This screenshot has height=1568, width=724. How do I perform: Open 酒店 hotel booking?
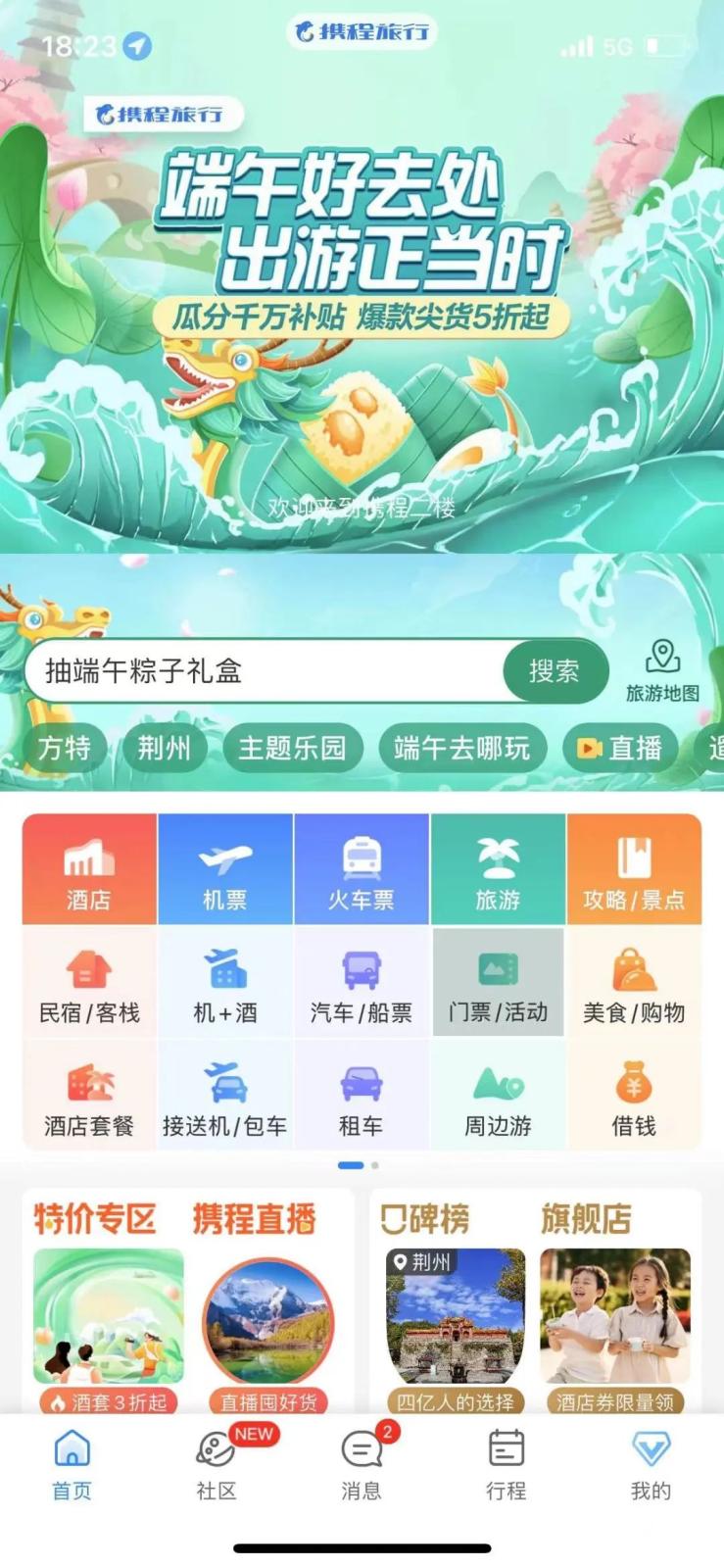(x=89, y=870)
